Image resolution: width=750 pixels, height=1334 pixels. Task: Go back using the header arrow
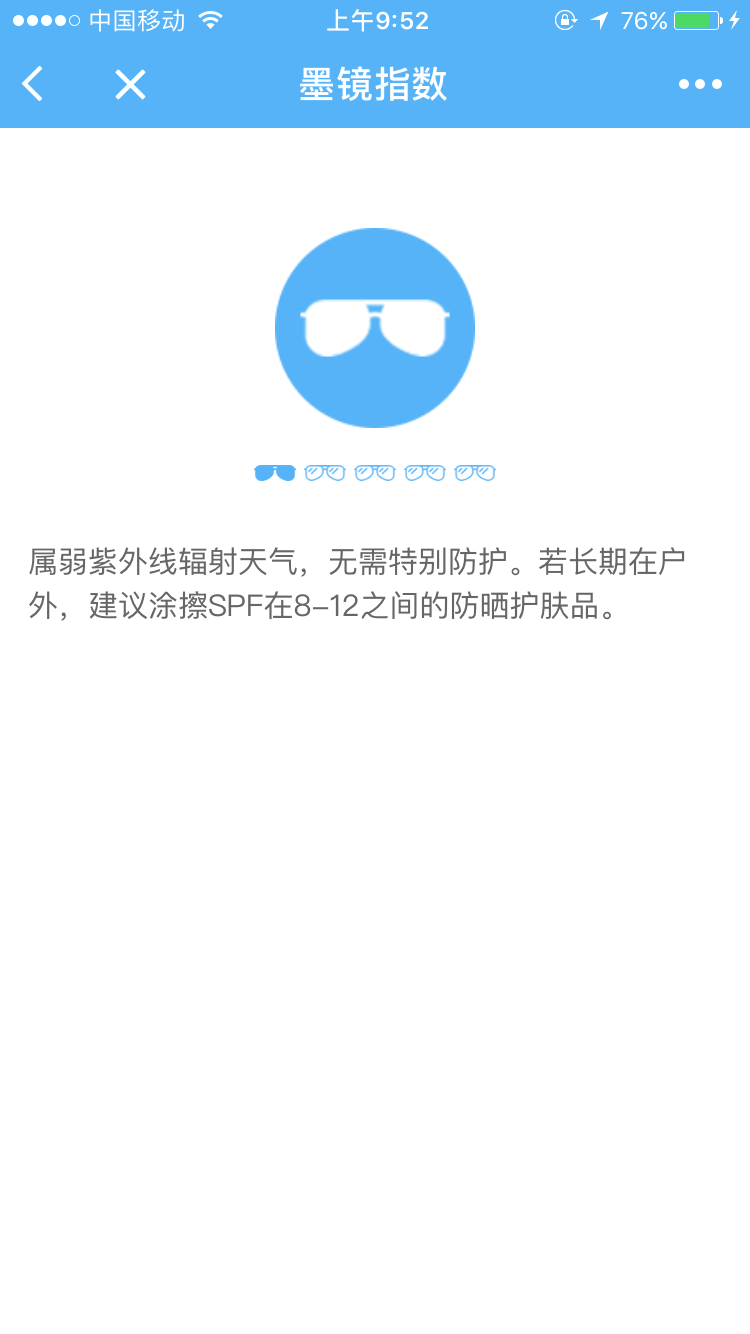click(x=33, y=84)
